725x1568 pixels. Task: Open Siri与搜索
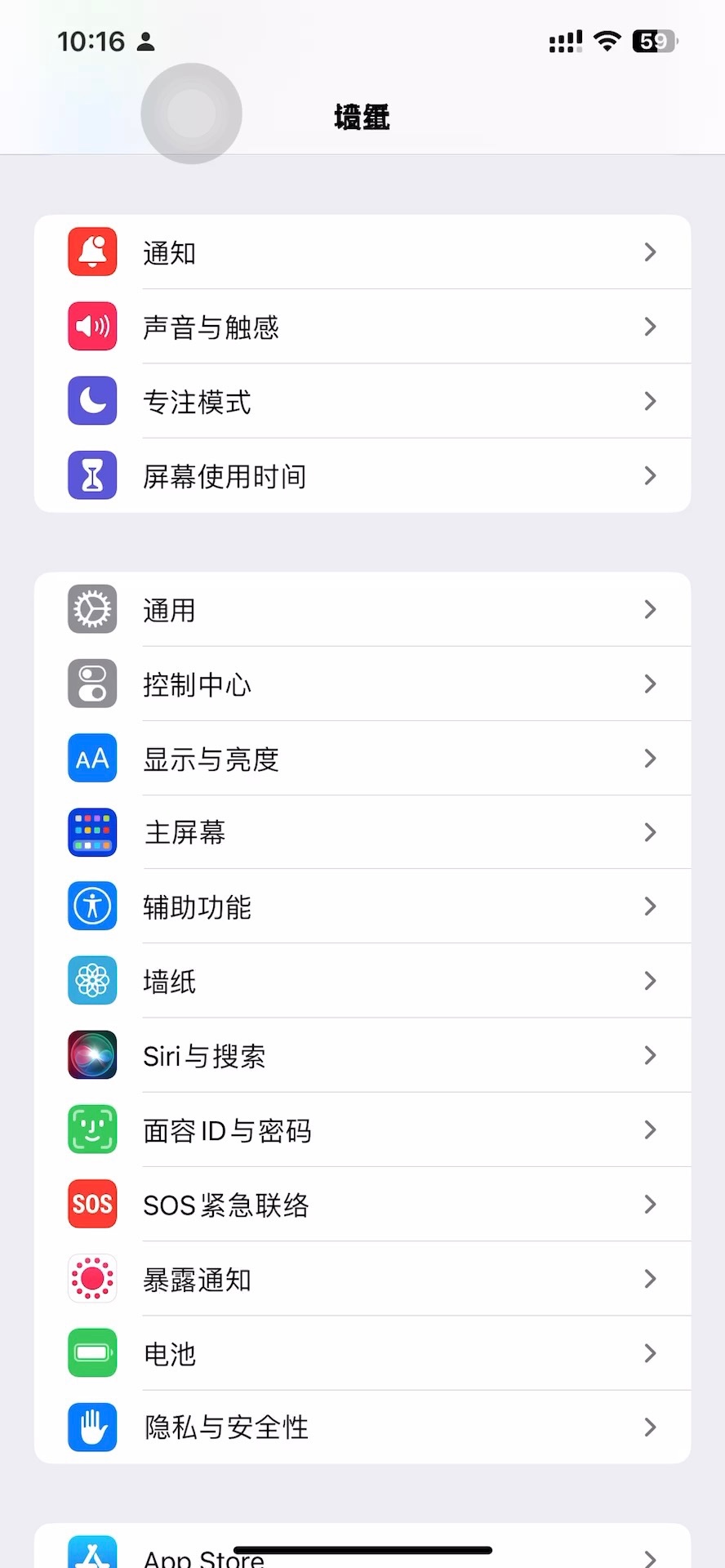tap(362, 1055)
